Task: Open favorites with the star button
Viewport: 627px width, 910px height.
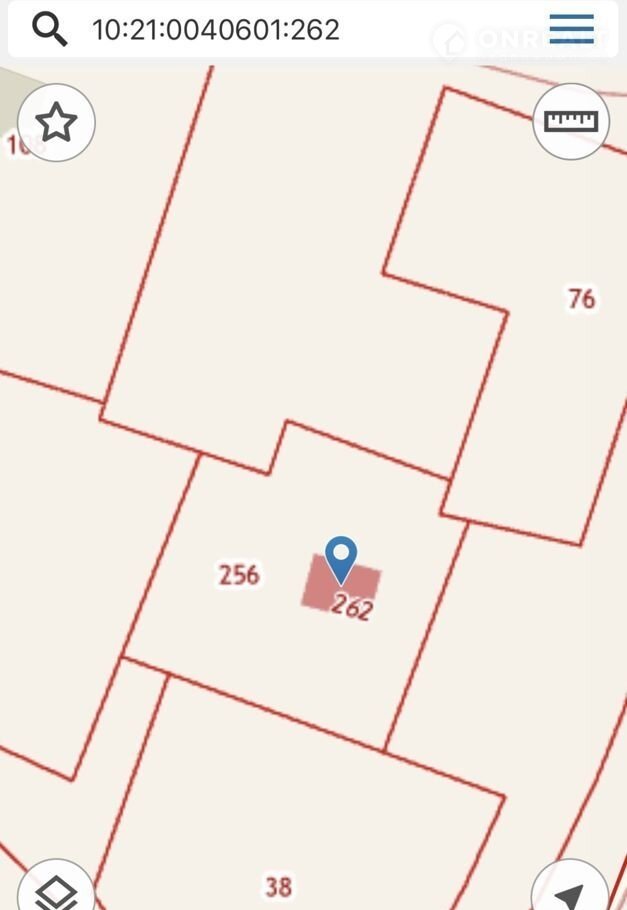Action: [56, 123]
